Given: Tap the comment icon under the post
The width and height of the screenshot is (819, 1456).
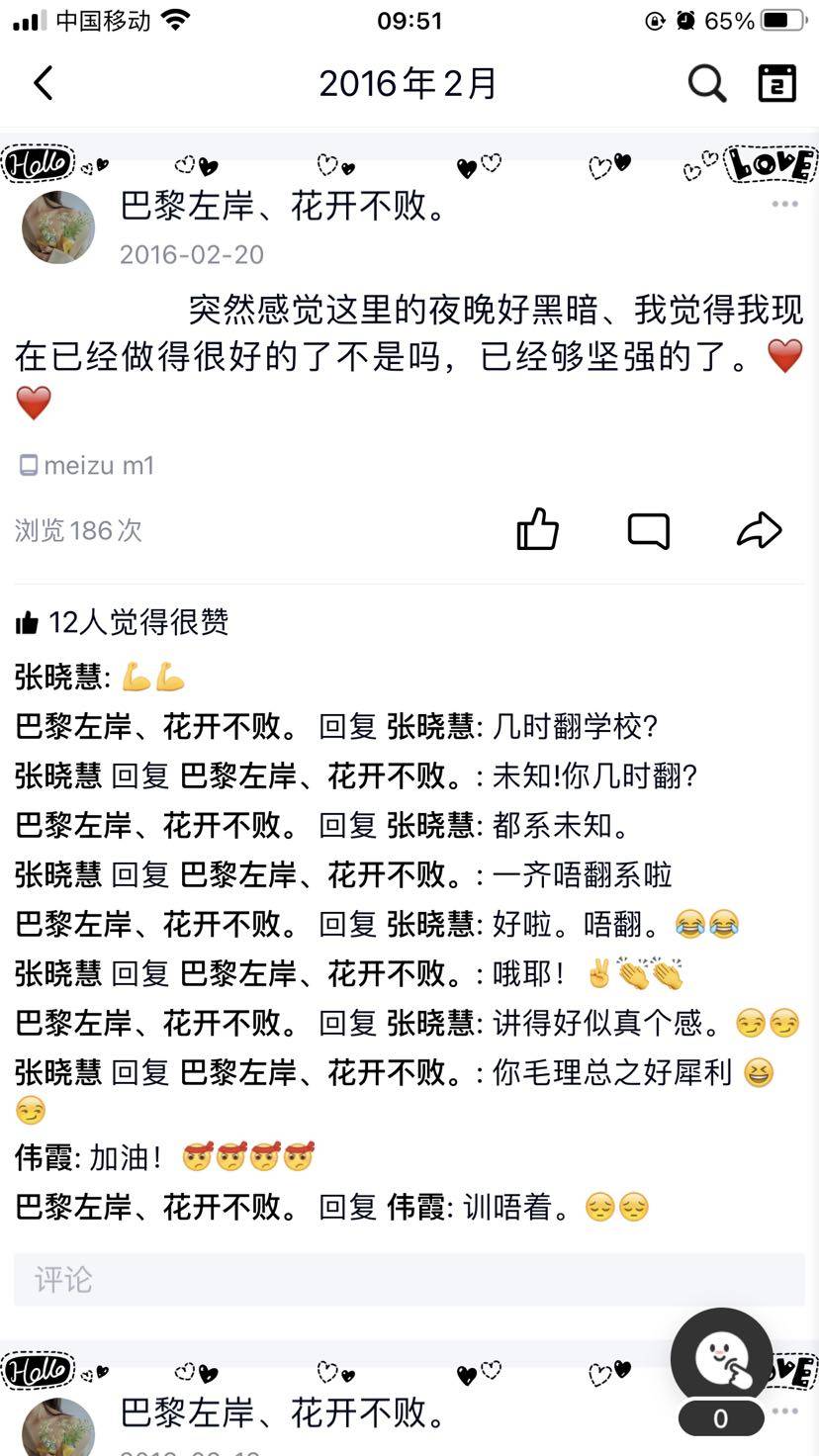Looking at the screenshot, I should click(649, 531).
